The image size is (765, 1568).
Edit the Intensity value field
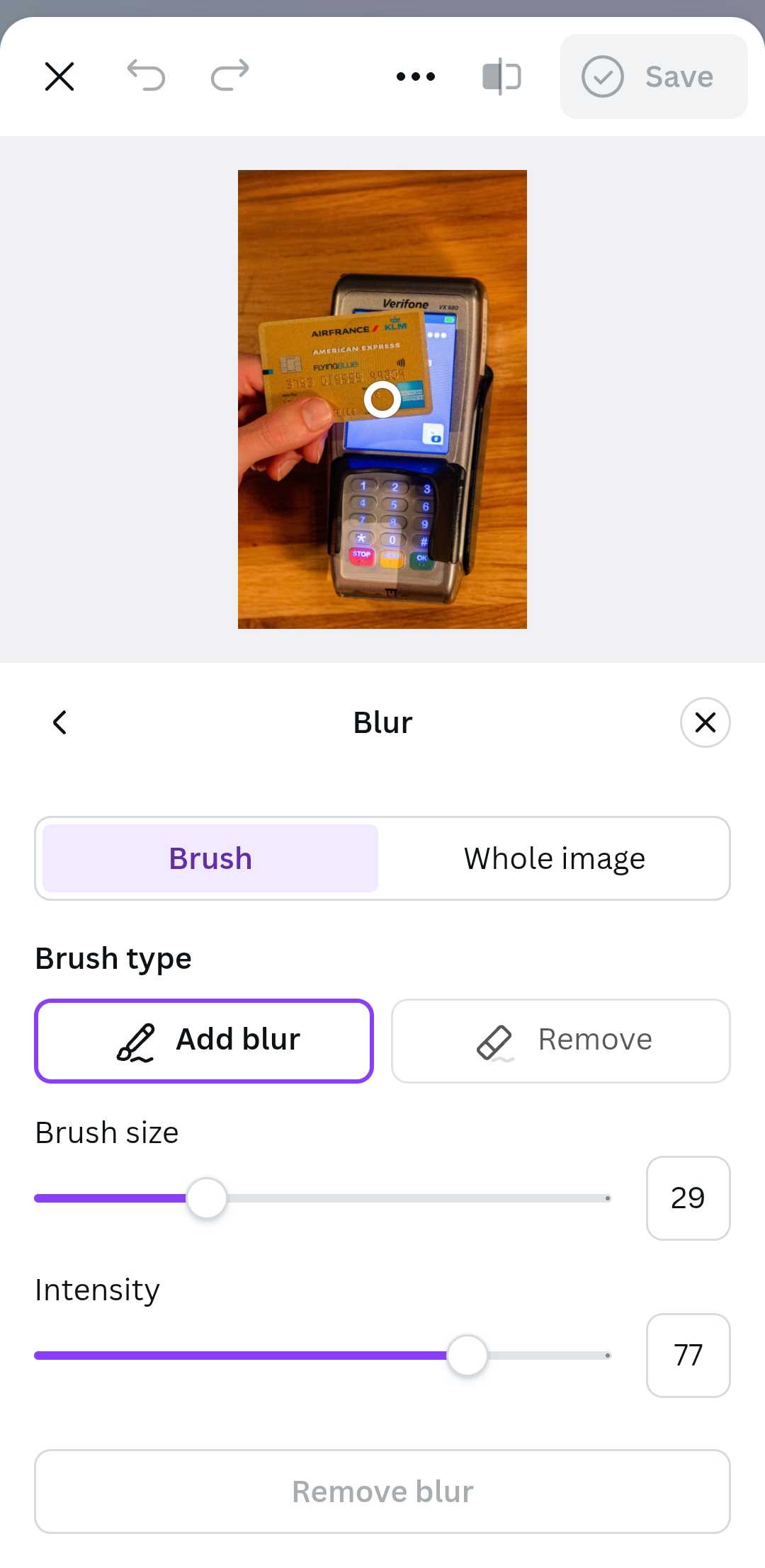(688, 1356)
